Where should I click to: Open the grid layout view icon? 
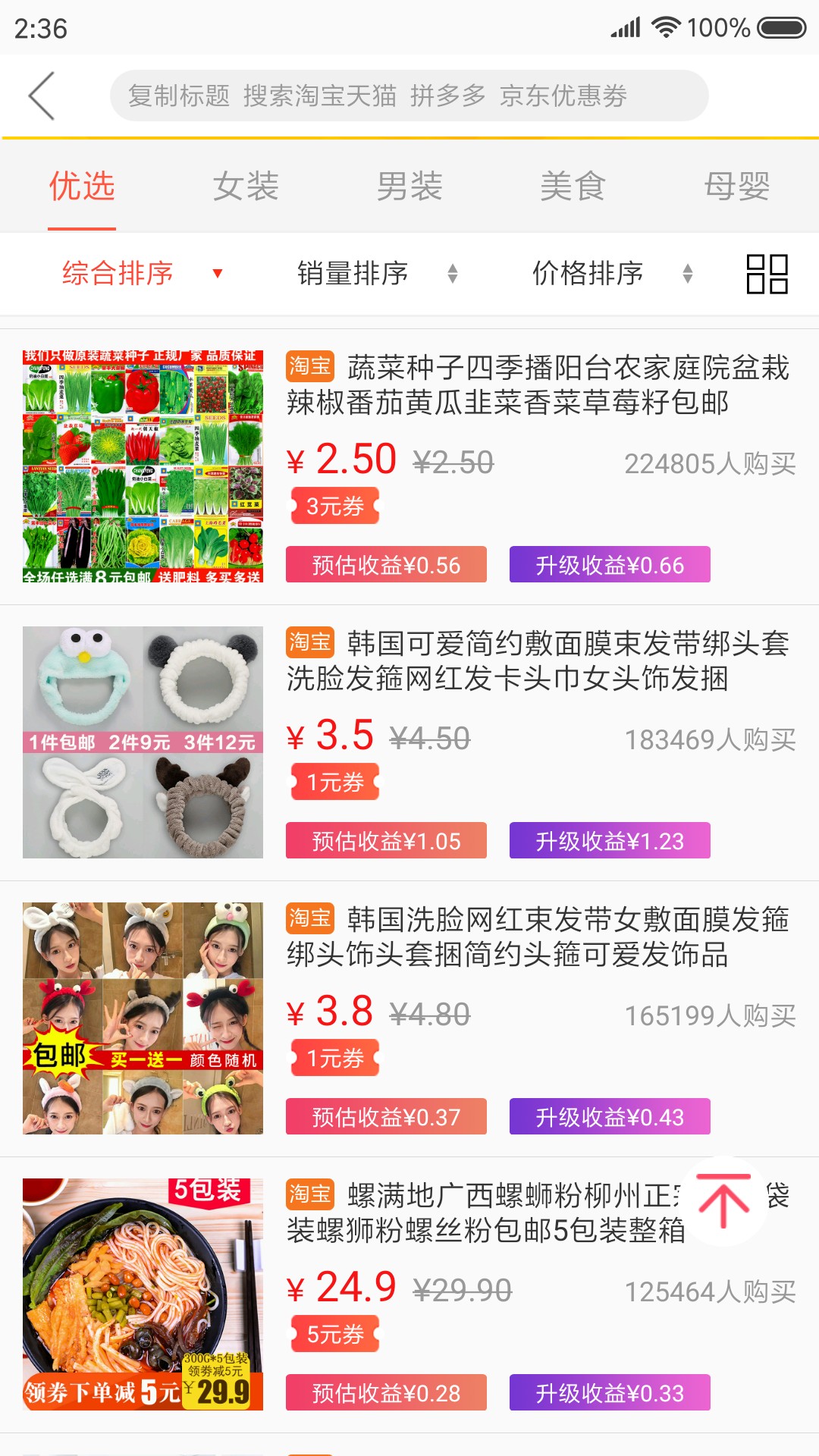(768, 274)
